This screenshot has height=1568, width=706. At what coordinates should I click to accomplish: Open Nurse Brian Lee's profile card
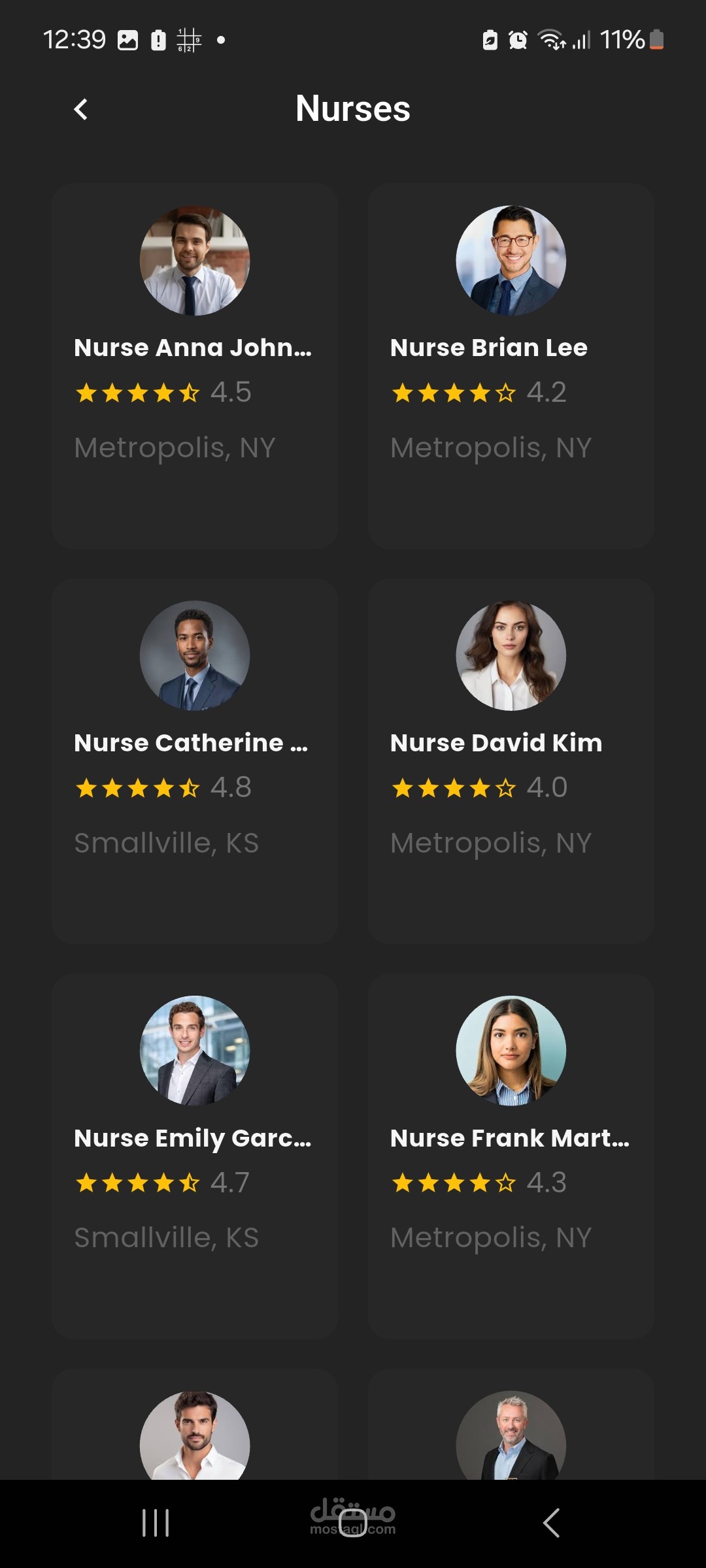click(x=511, y=367)
